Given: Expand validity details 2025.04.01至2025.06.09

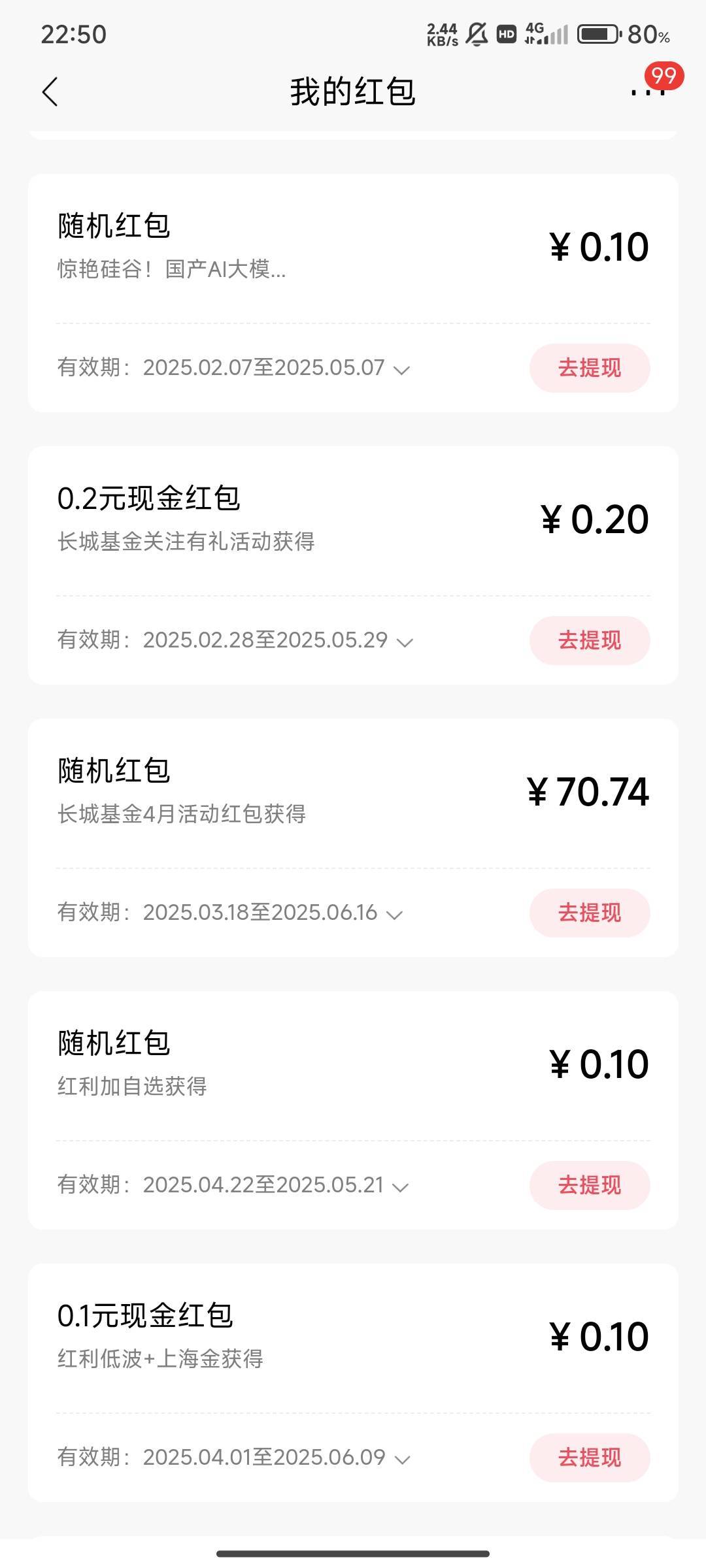Looking at the screenshot, I should [402, 1460].
